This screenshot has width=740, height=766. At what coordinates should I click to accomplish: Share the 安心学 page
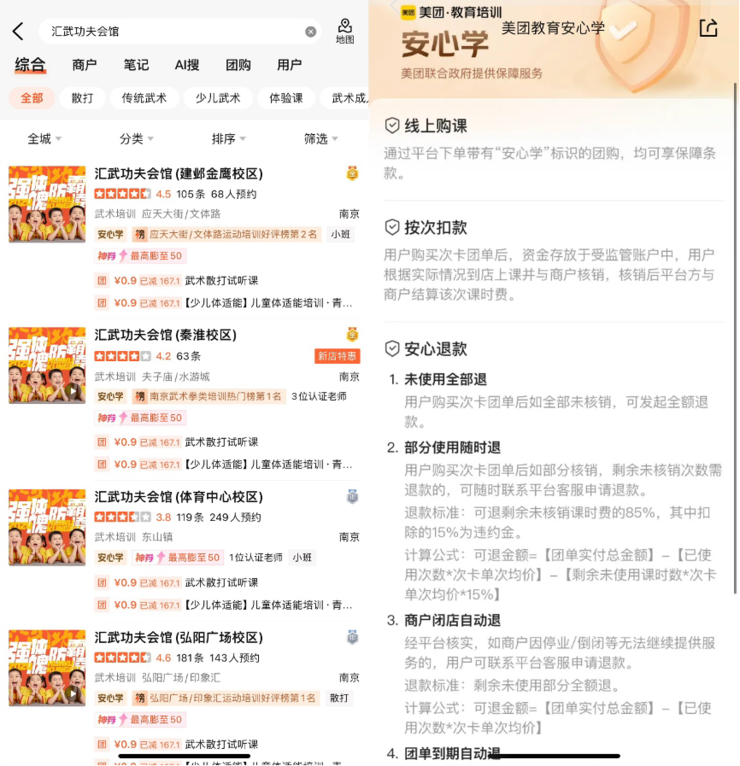pyautogui.click(x=708, y=28)
